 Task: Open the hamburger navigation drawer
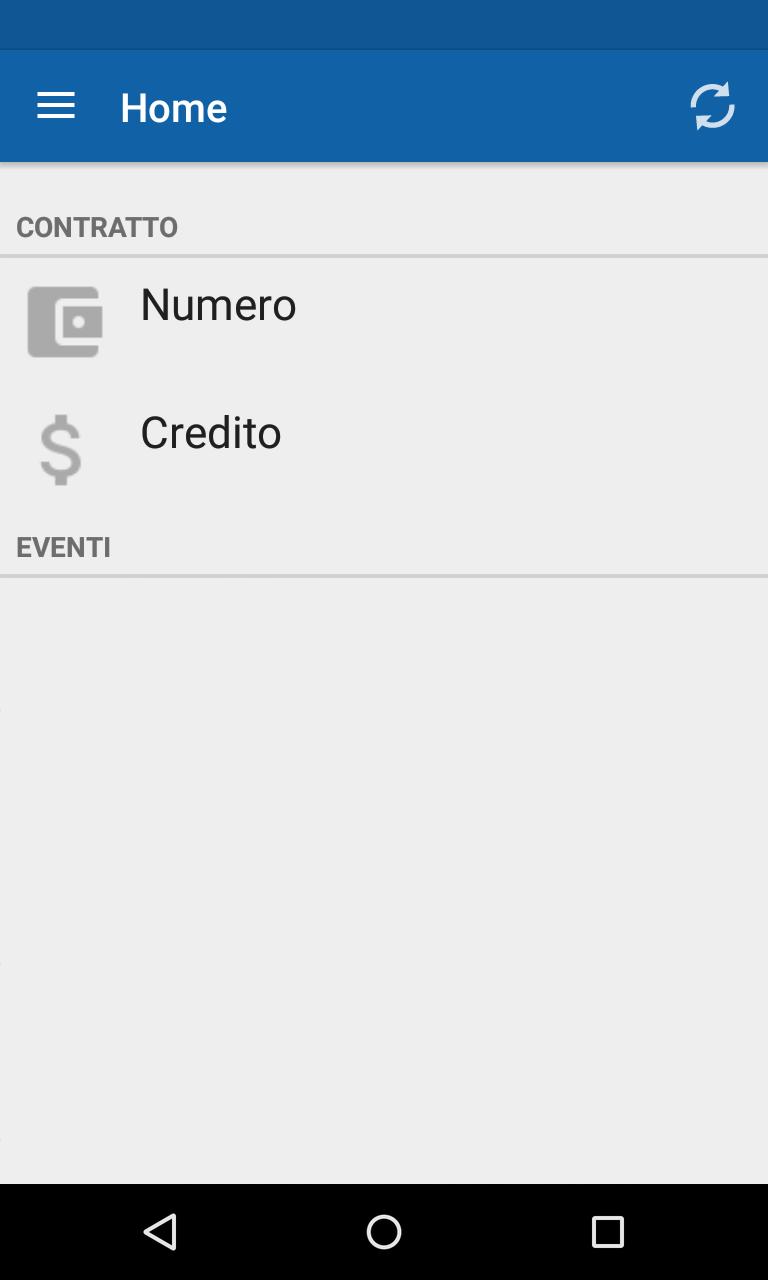click(x=56, y=106)
